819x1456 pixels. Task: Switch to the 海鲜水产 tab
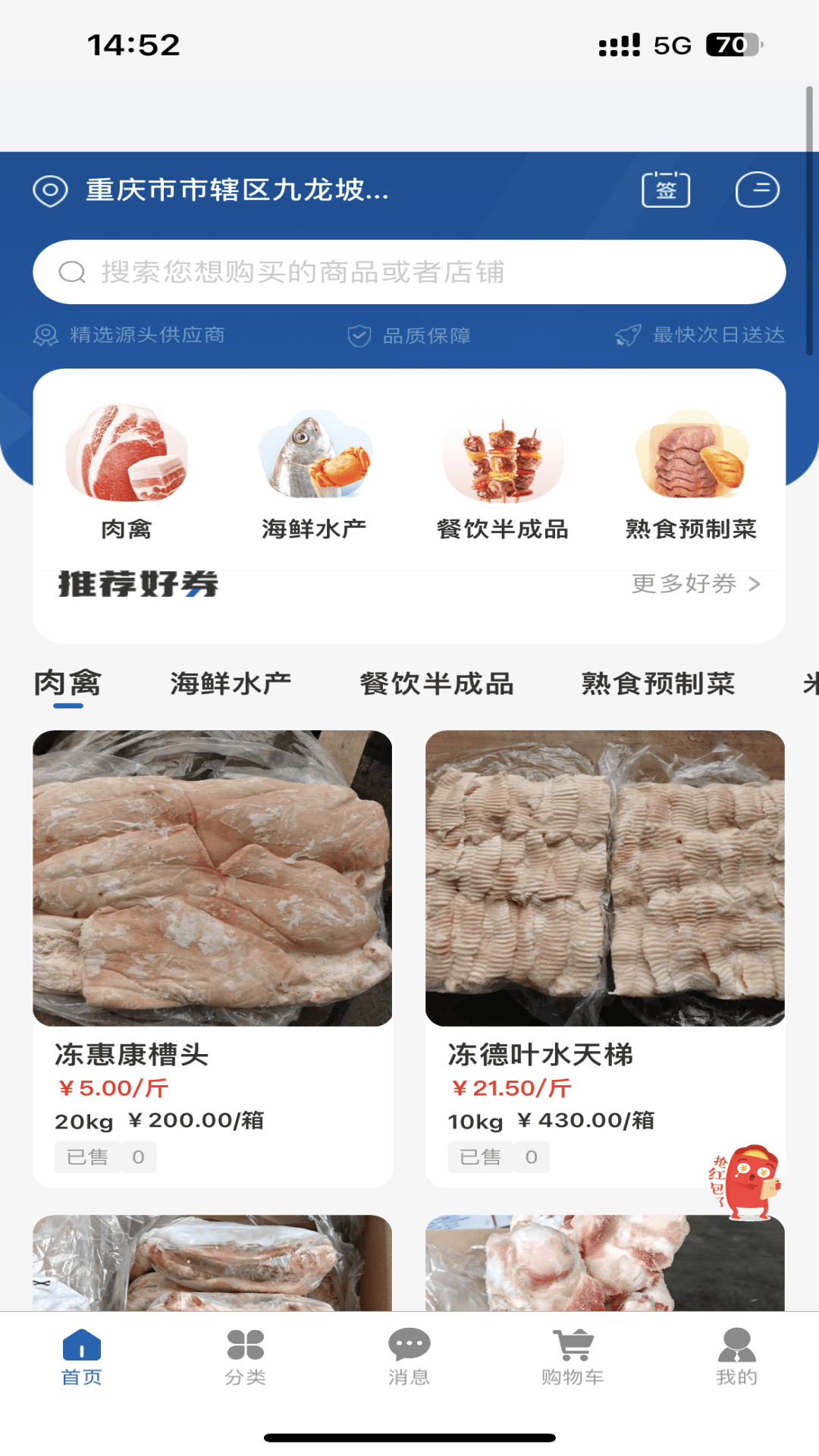tap(230, 682)
